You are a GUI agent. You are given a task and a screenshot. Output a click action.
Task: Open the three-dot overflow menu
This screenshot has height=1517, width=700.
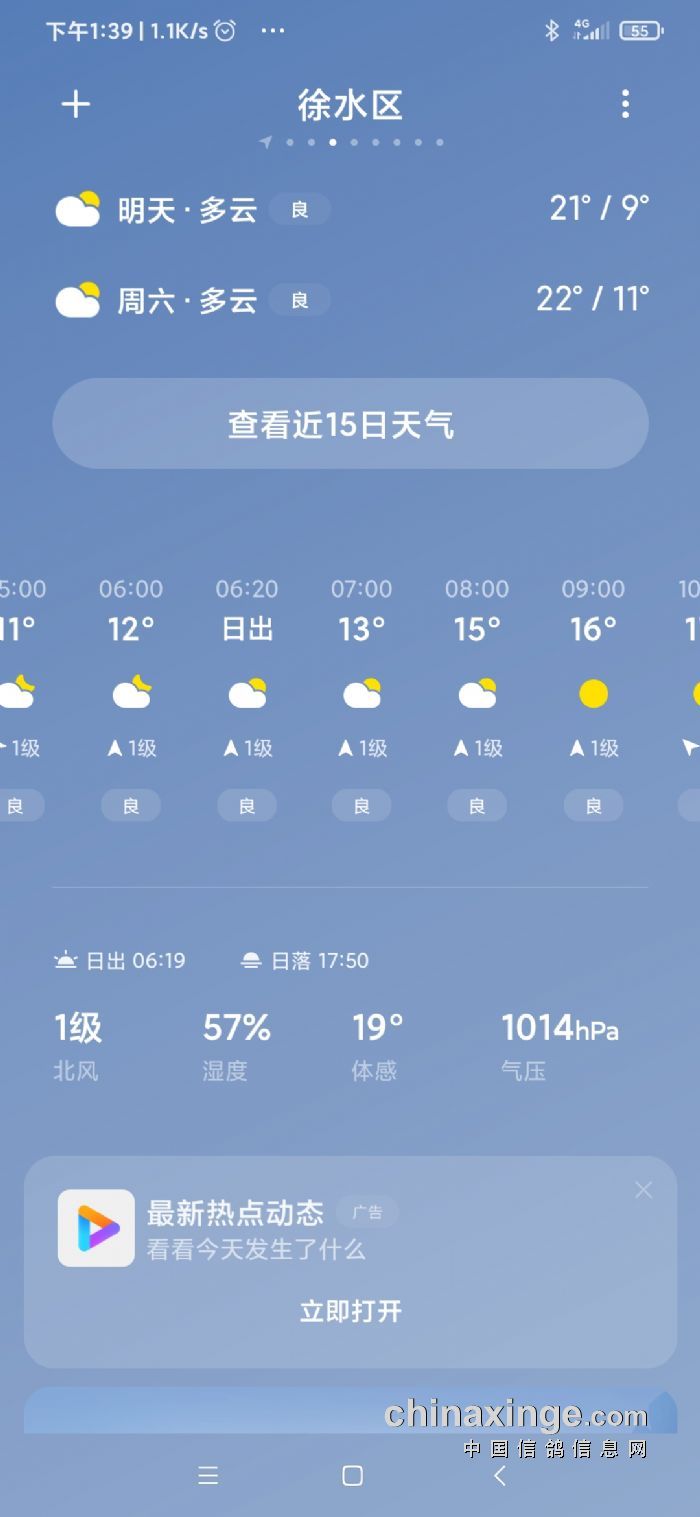(x=625, y=104)
